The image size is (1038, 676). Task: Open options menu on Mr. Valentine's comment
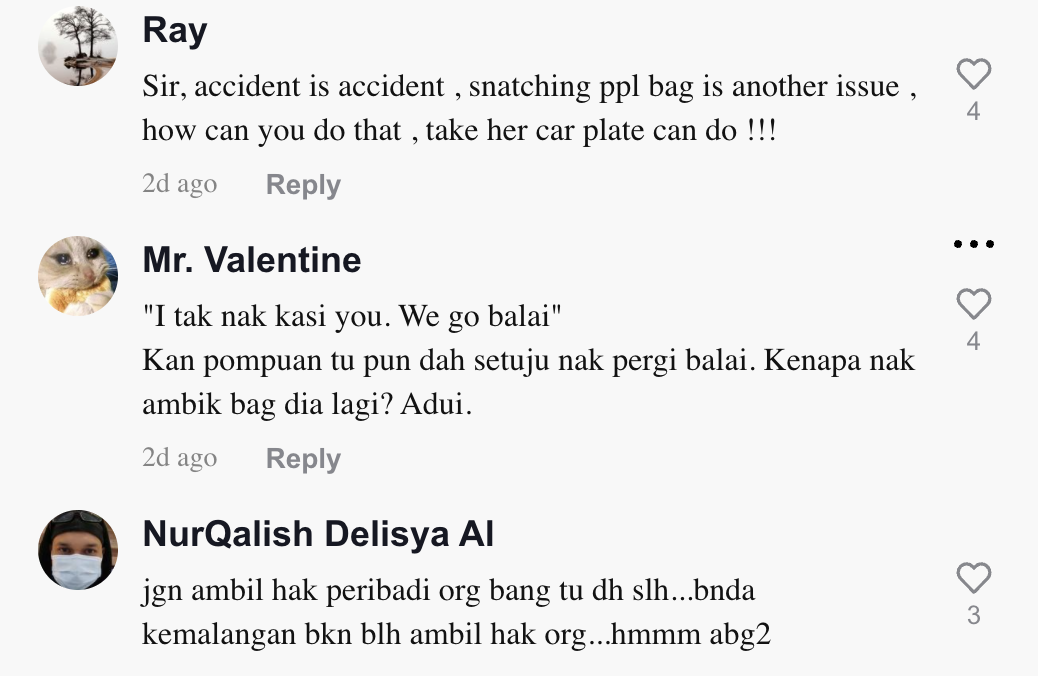coord(973,244)
